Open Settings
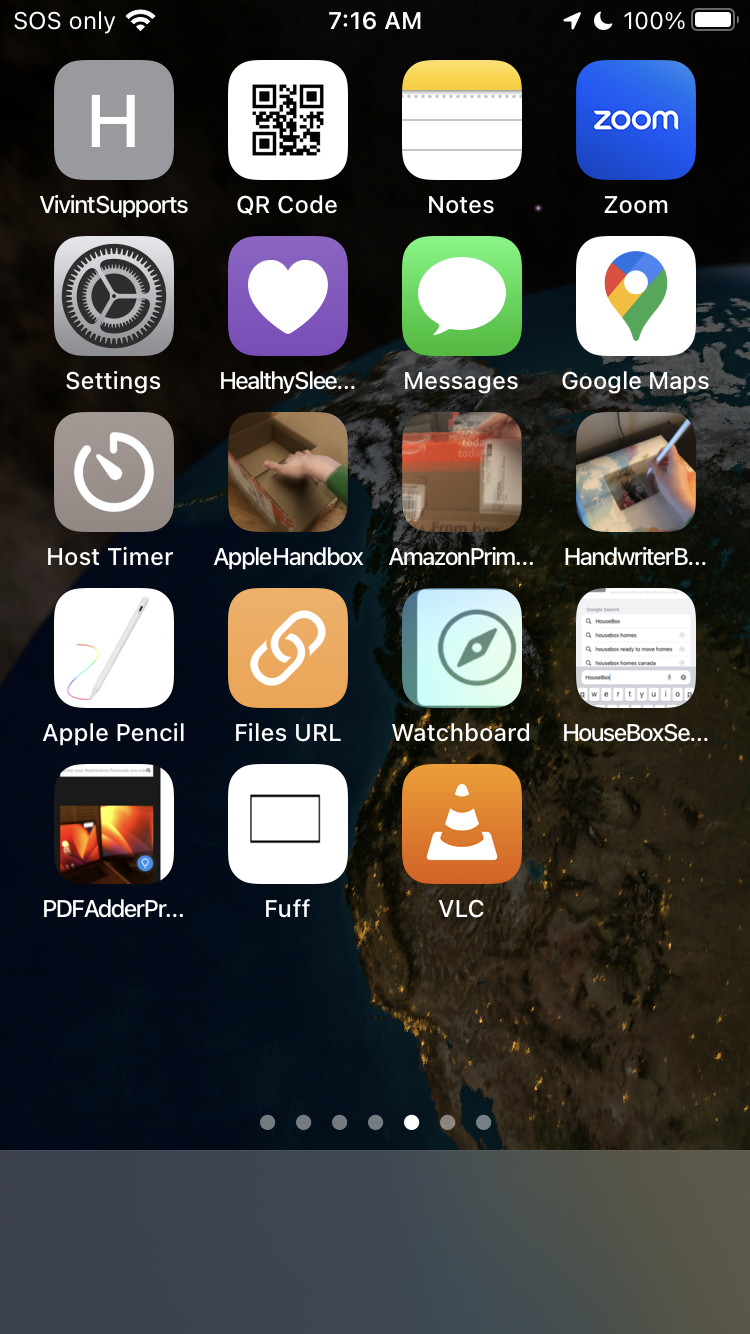The image size is (750, 1334). tap(113, 296)
